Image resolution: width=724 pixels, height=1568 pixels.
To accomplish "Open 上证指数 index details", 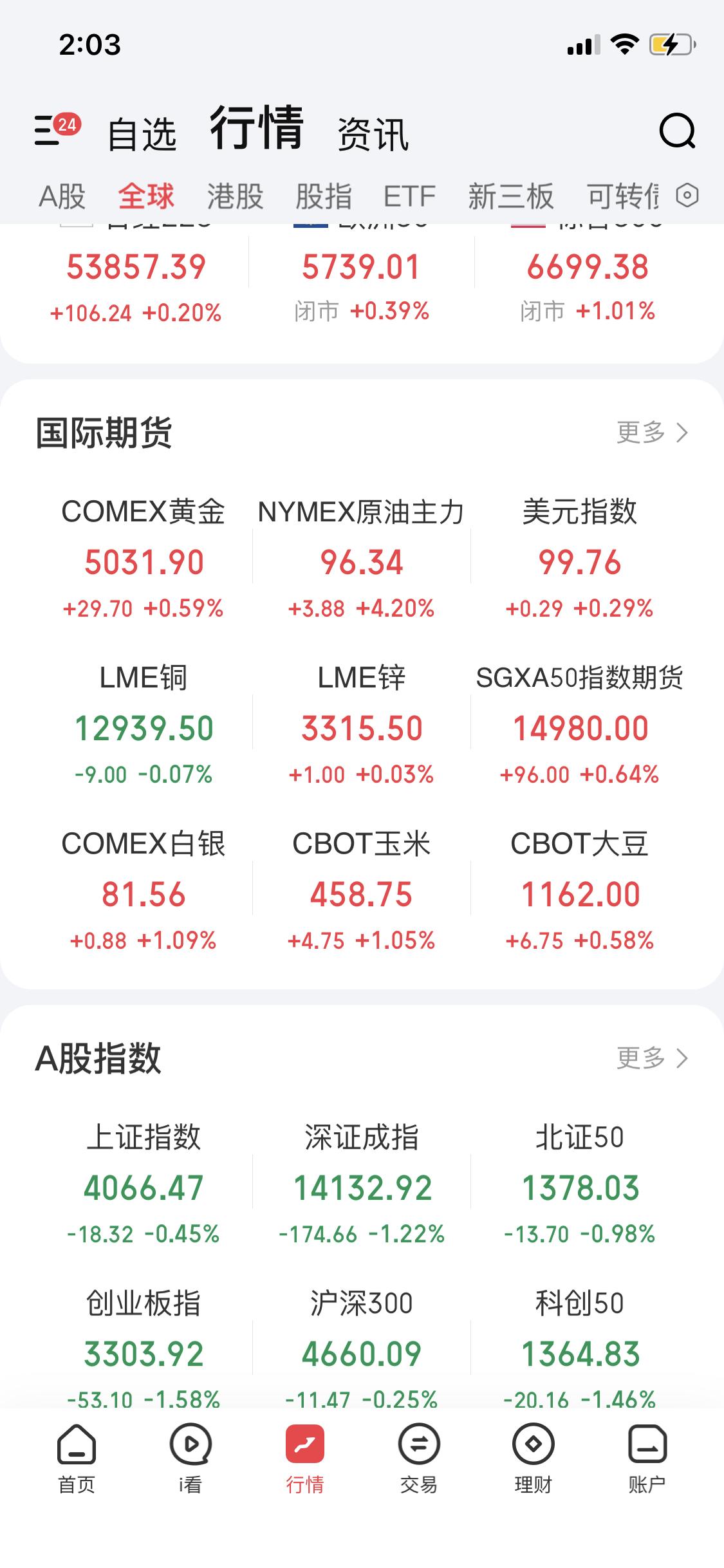I will (x=144, y=1184).
